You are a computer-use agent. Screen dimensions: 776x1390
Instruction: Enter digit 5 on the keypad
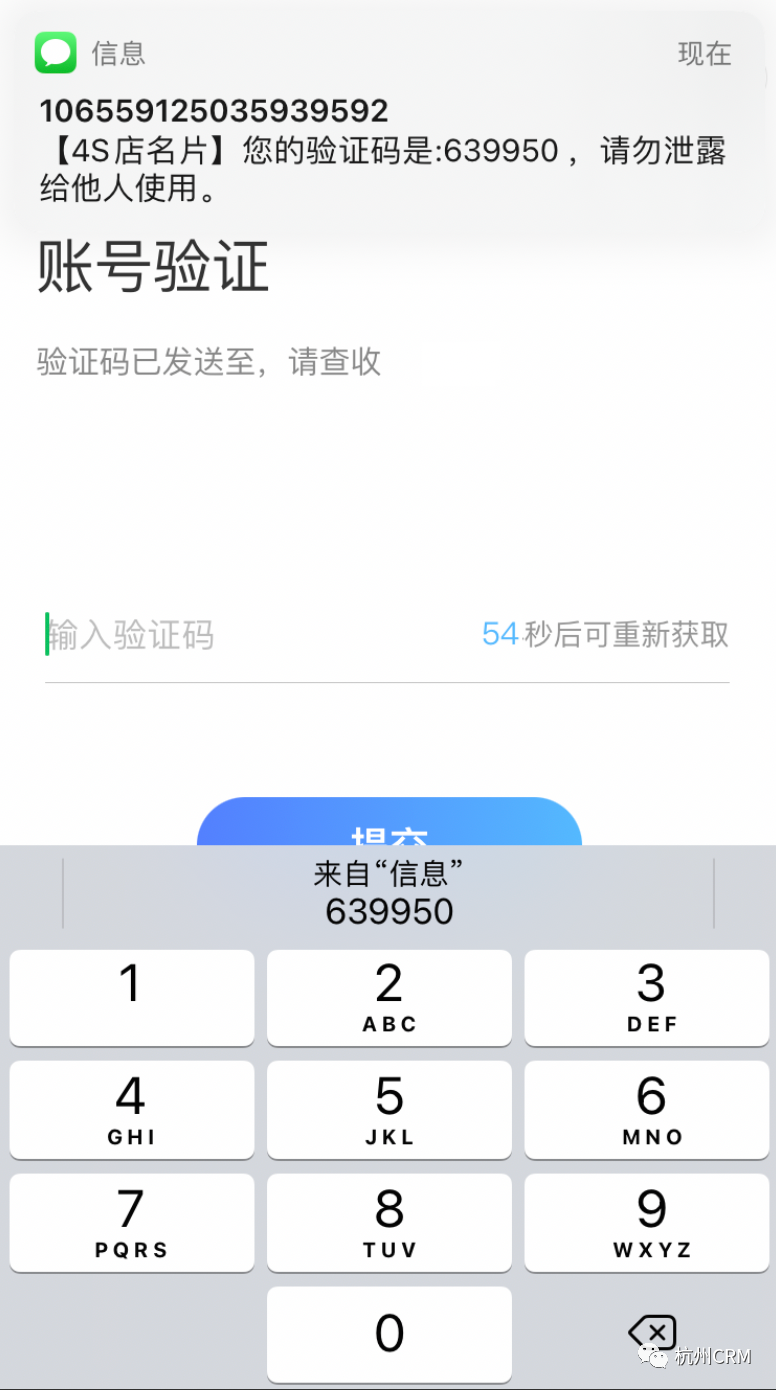389,1110
